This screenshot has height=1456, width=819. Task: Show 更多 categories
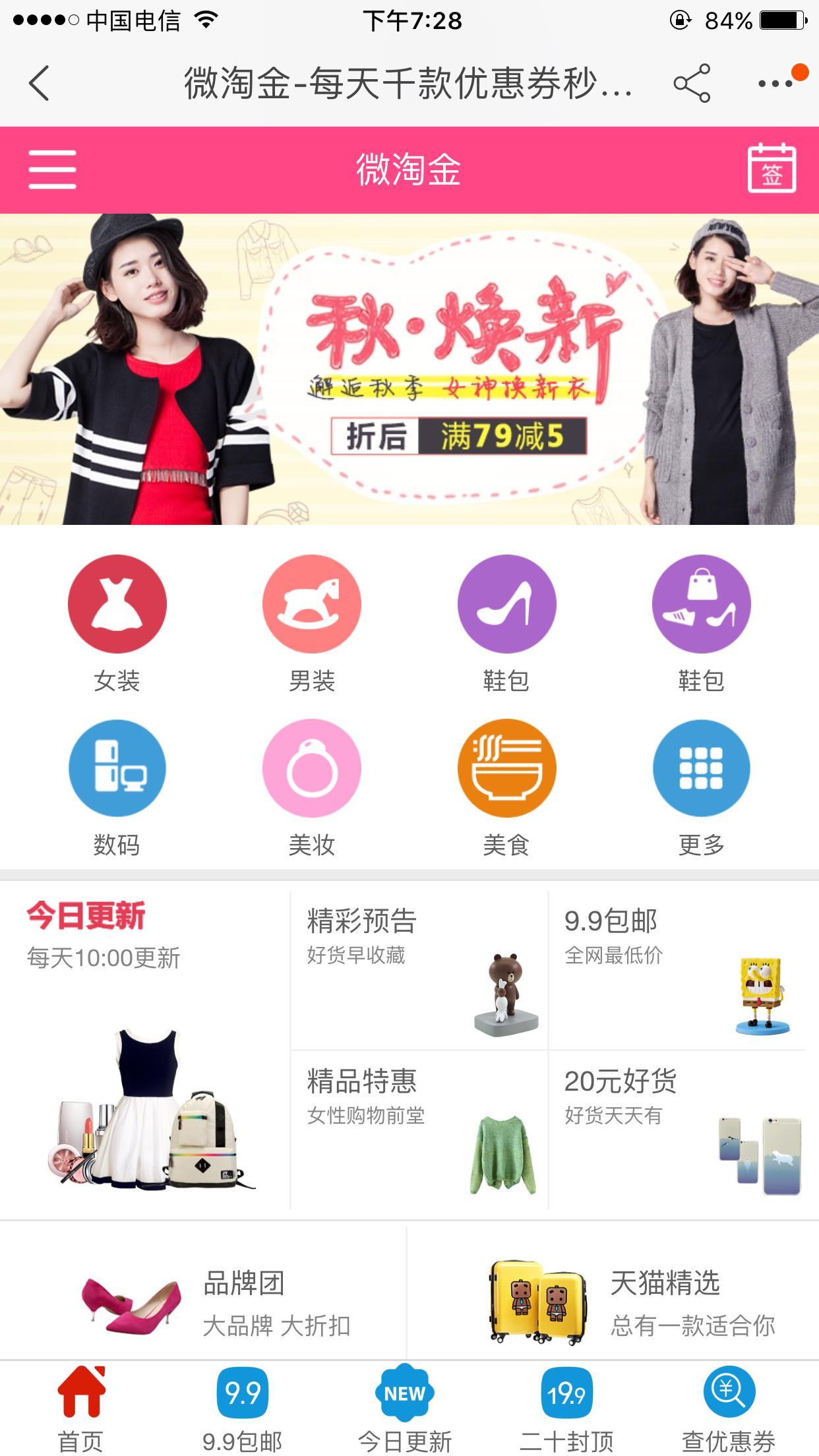[x=702, y=788]
